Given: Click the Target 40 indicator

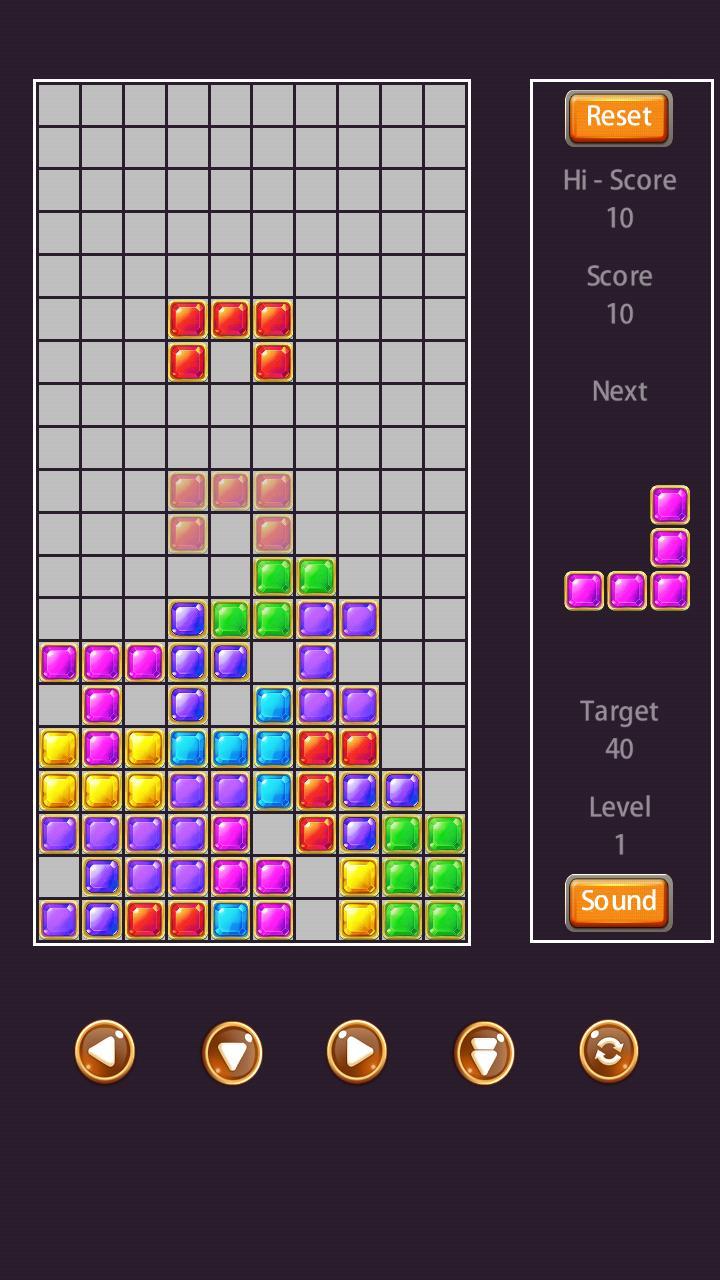Looking at the screenshot, I should coord(618,730).
